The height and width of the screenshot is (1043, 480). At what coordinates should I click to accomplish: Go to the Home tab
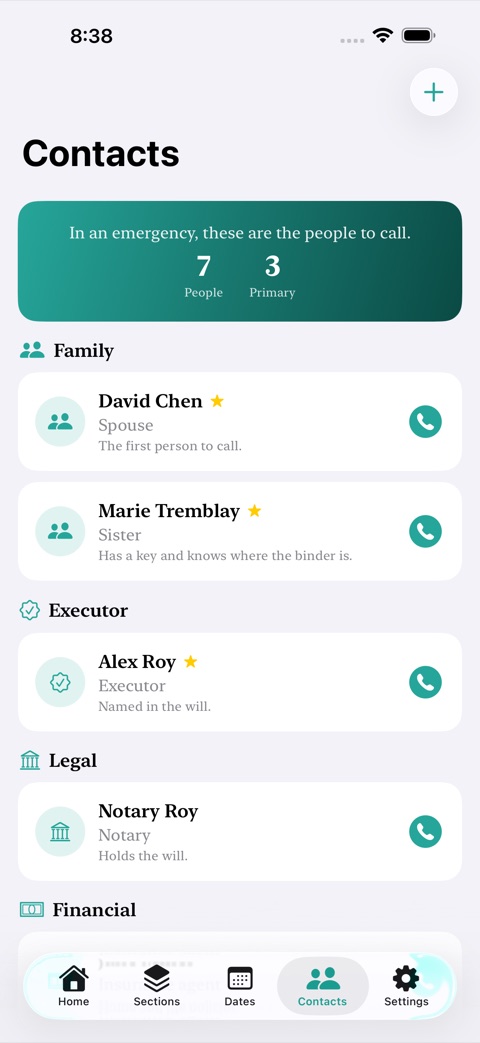73,986
